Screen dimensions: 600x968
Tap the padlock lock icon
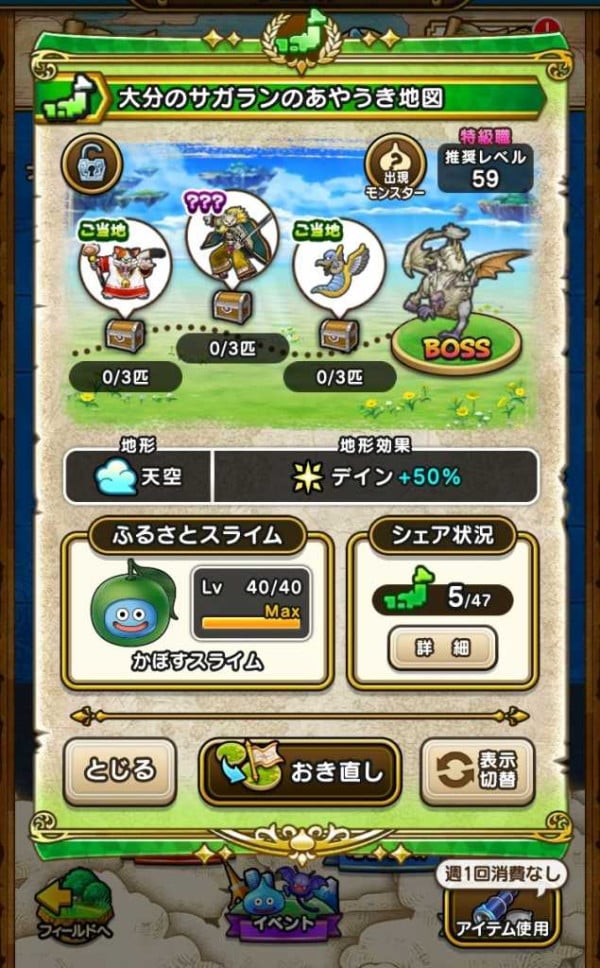pos(91,164)
